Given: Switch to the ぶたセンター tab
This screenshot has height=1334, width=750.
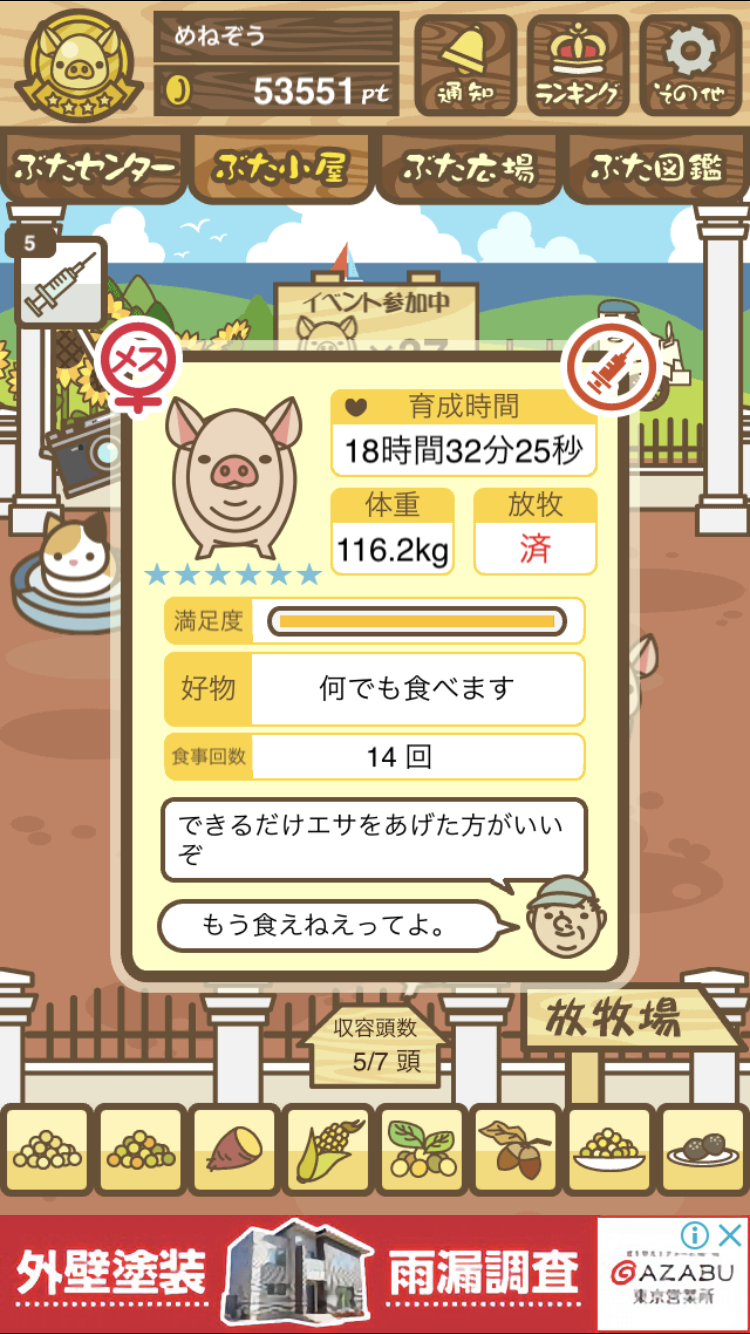Looking at the screenshot, I should point(95,168).
